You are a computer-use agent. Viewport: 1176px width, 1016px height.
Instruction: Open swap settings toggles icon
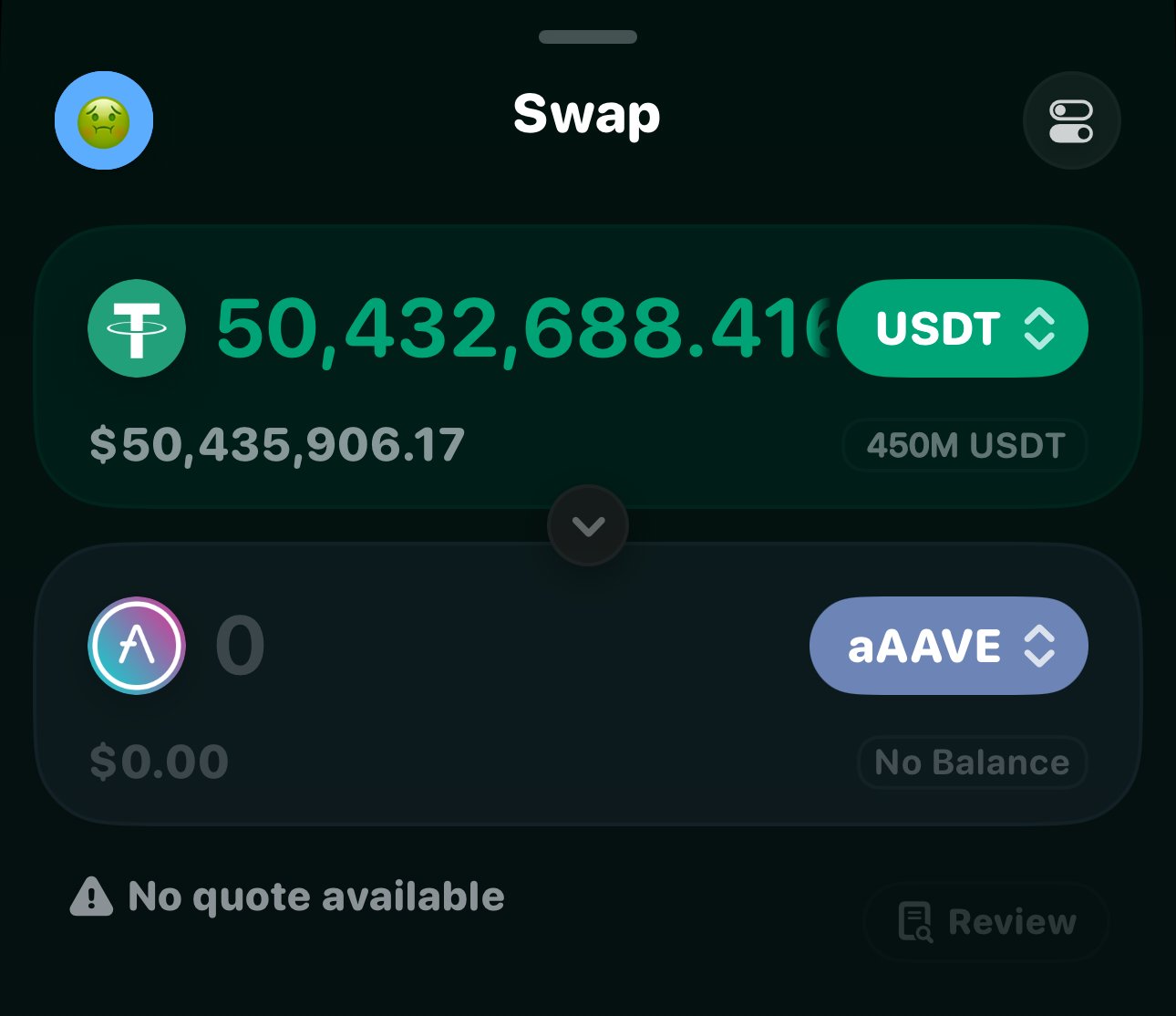pos(1071,120)
